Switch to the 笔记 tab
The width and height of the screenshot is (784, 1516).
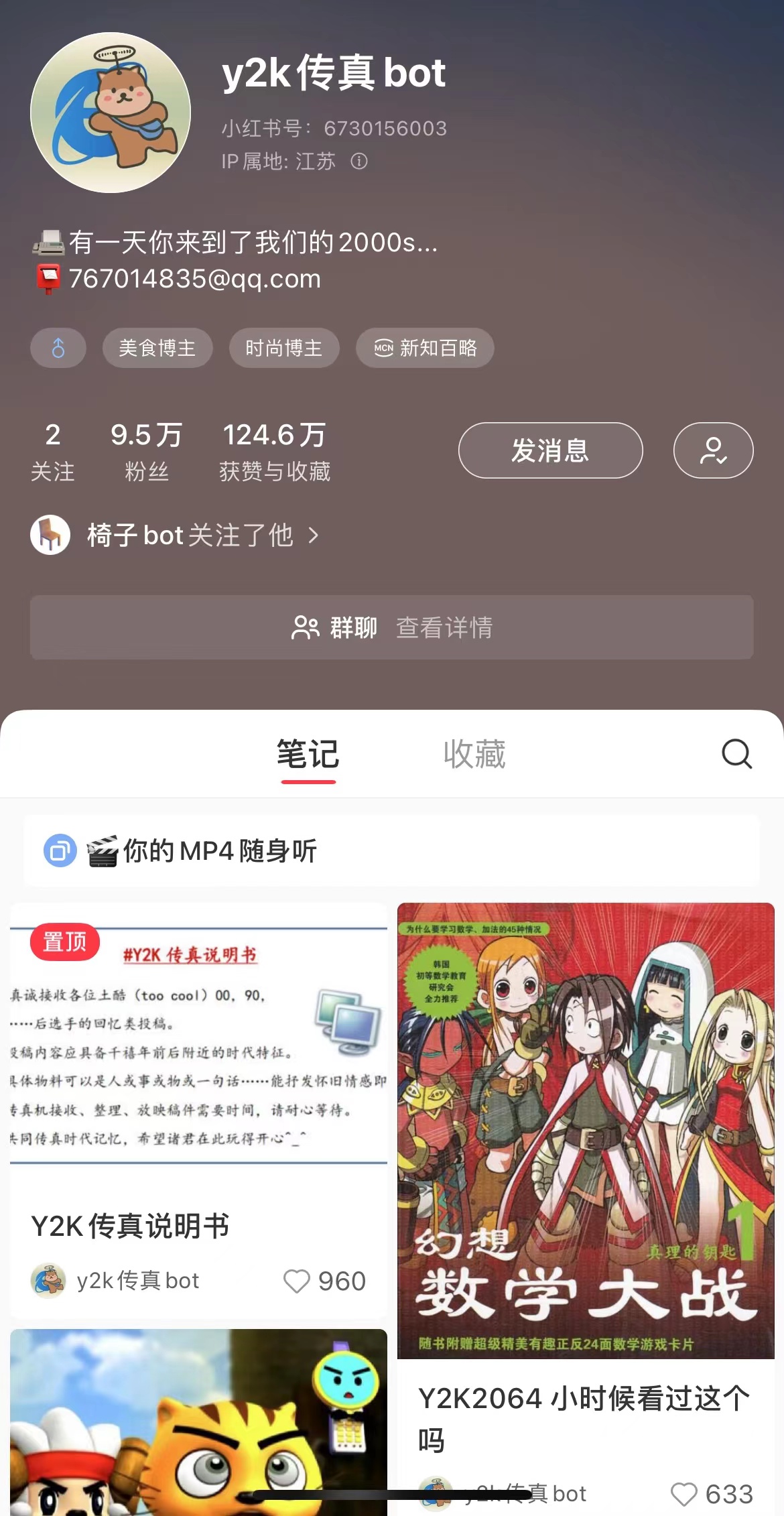point(308,755)
